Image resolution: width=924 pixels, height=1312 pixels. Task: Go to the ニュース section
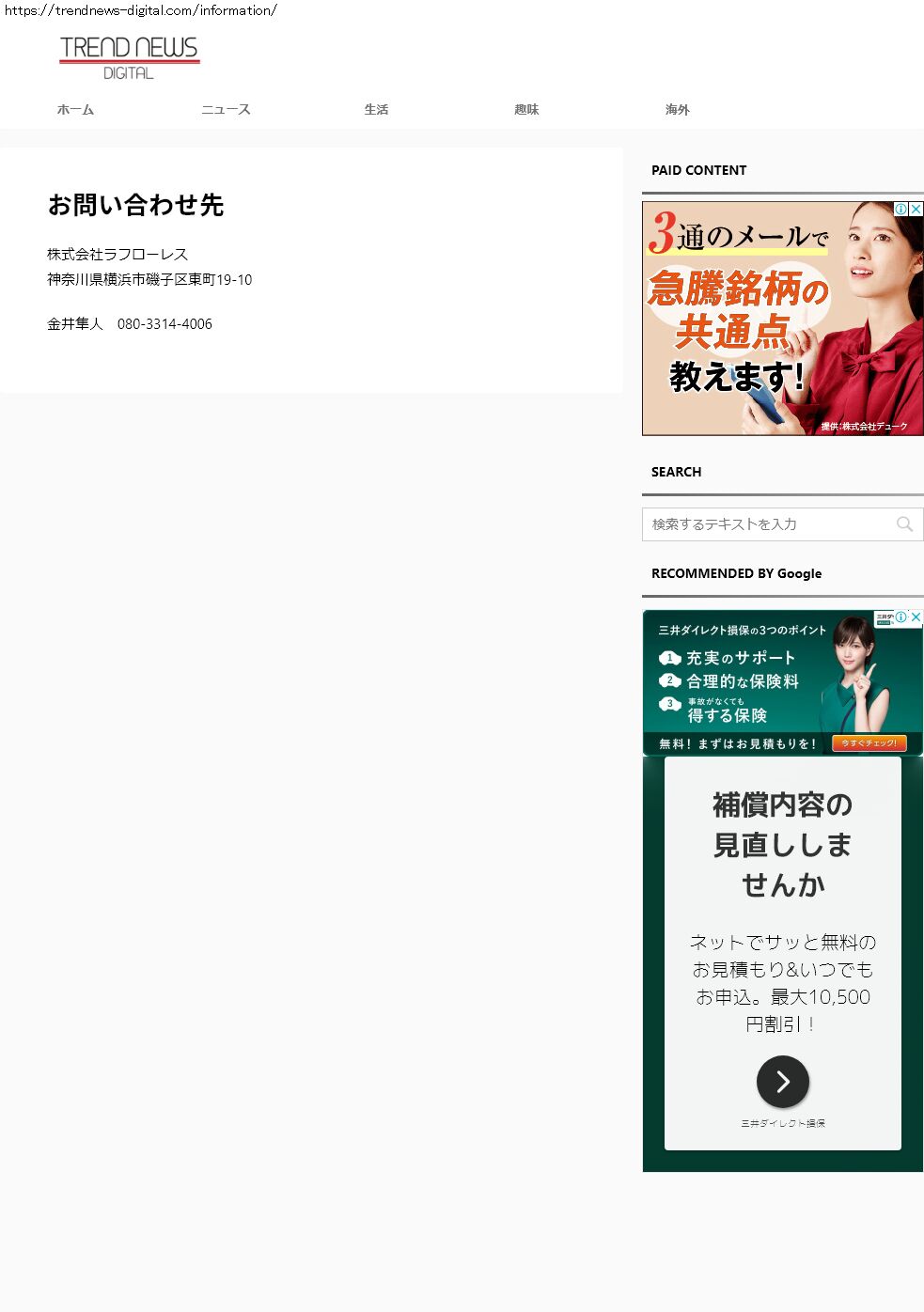(226, 110)
